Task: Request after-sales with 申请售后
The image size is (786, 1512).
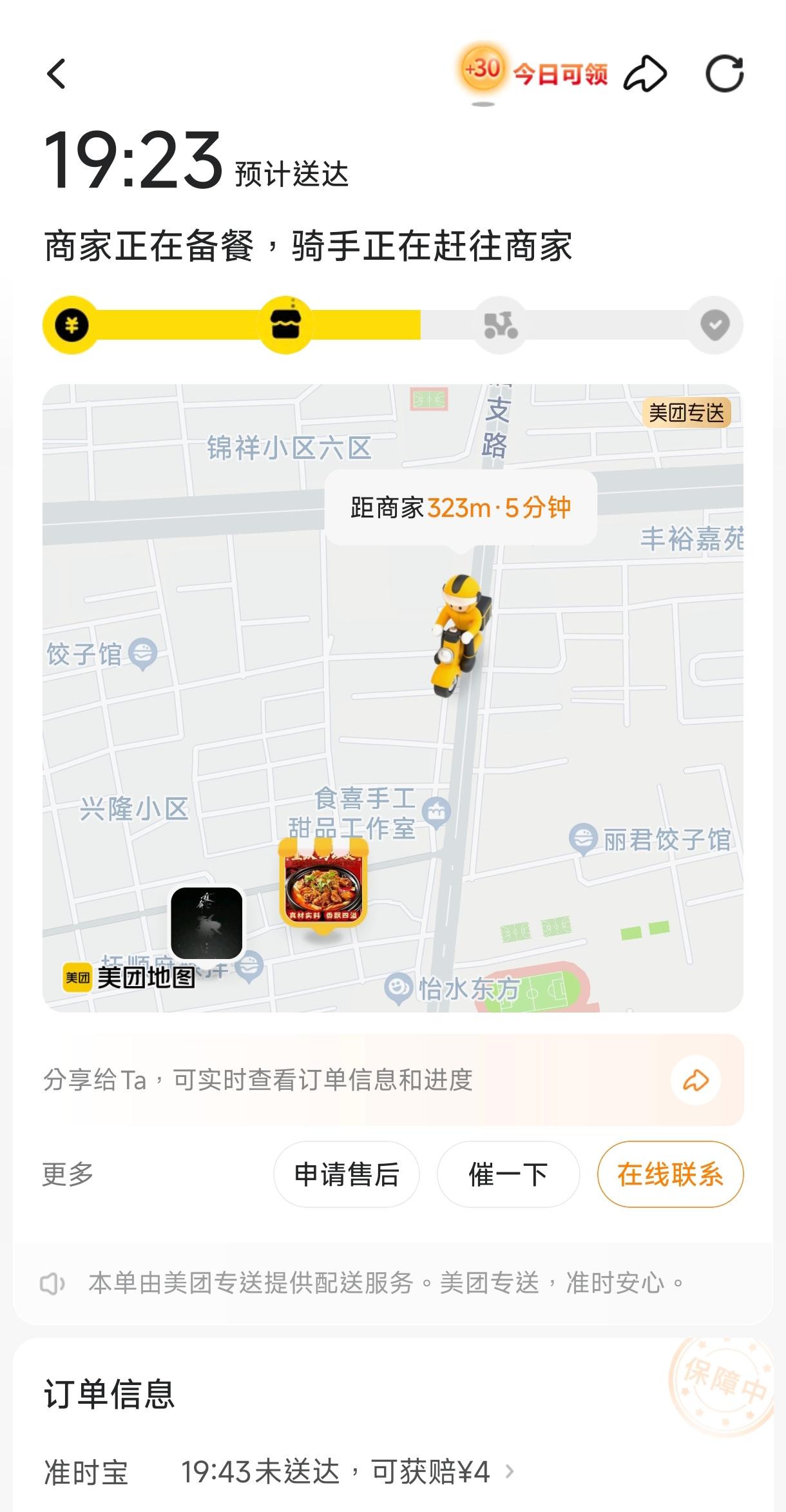Action: click(347, 1174)
